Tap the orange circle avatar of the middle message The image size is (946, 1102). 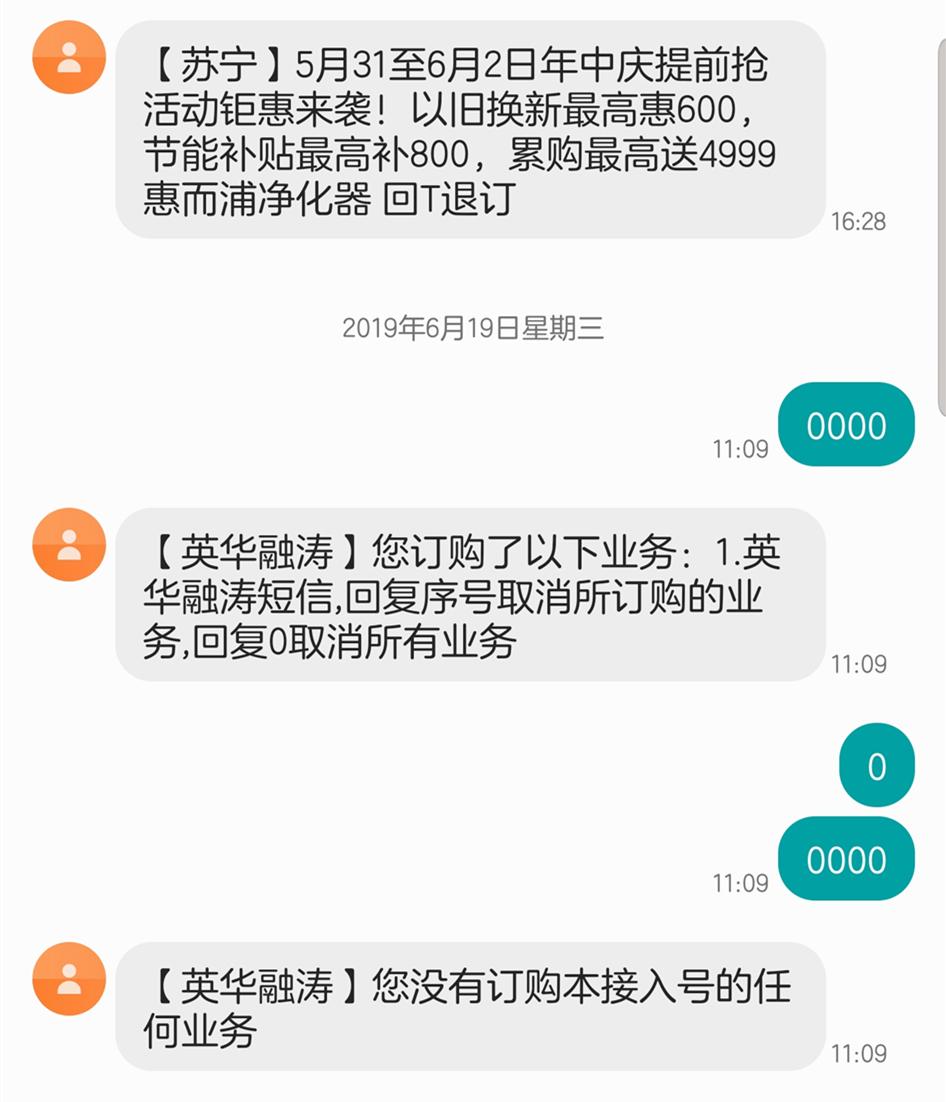coord(68,545)
